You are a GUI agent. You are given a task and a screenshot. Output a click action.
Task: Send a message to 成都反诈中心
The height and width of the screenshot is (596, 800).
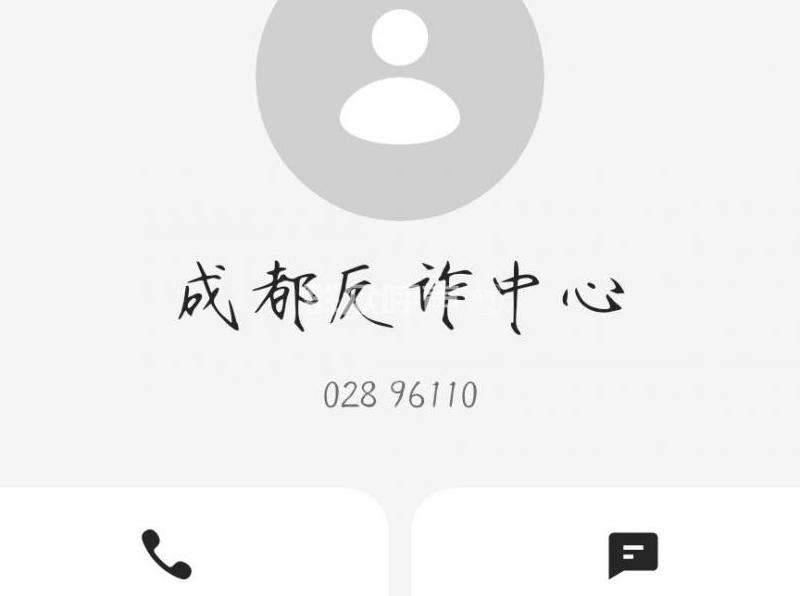[633, 554]
